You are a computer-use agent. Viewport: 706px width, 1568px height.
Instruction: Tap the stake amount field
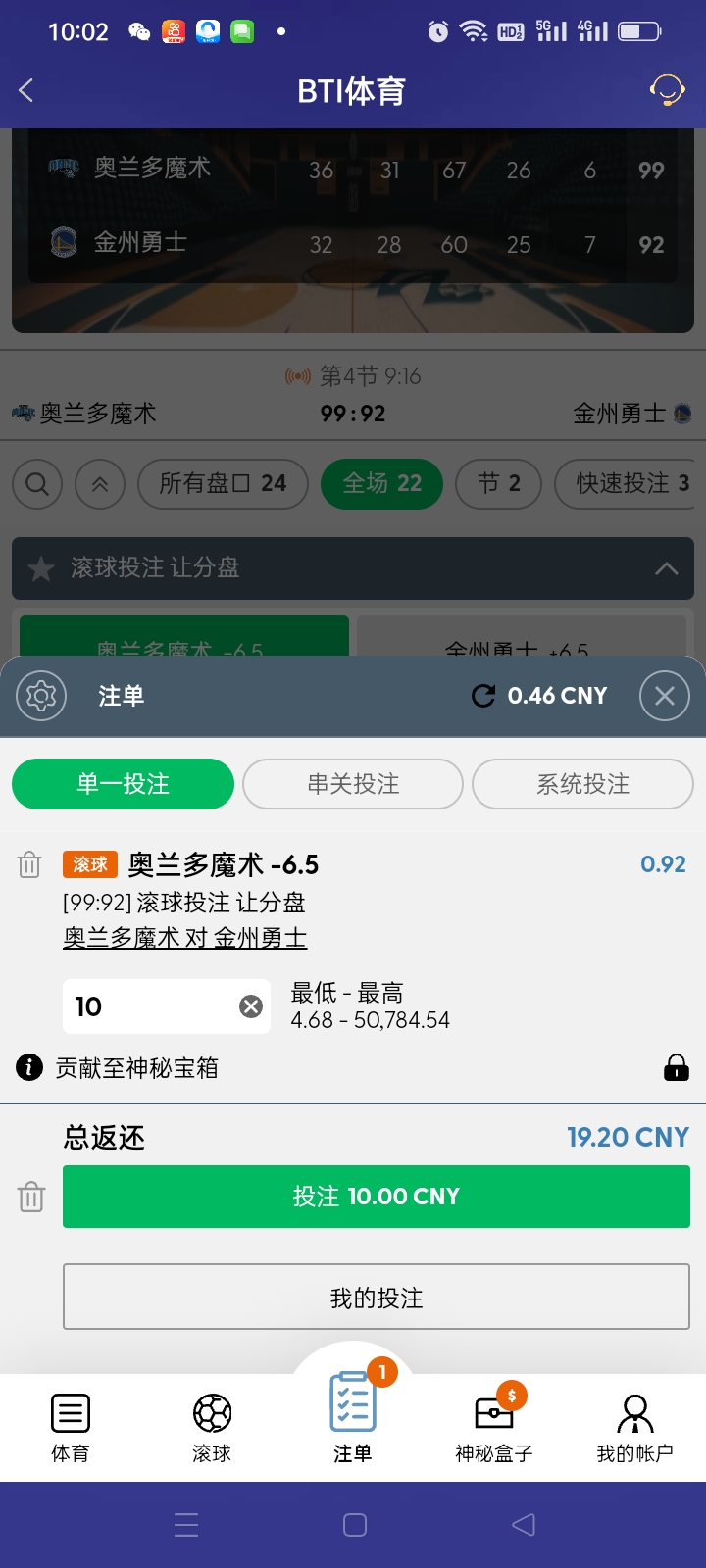coord(147,1006)
